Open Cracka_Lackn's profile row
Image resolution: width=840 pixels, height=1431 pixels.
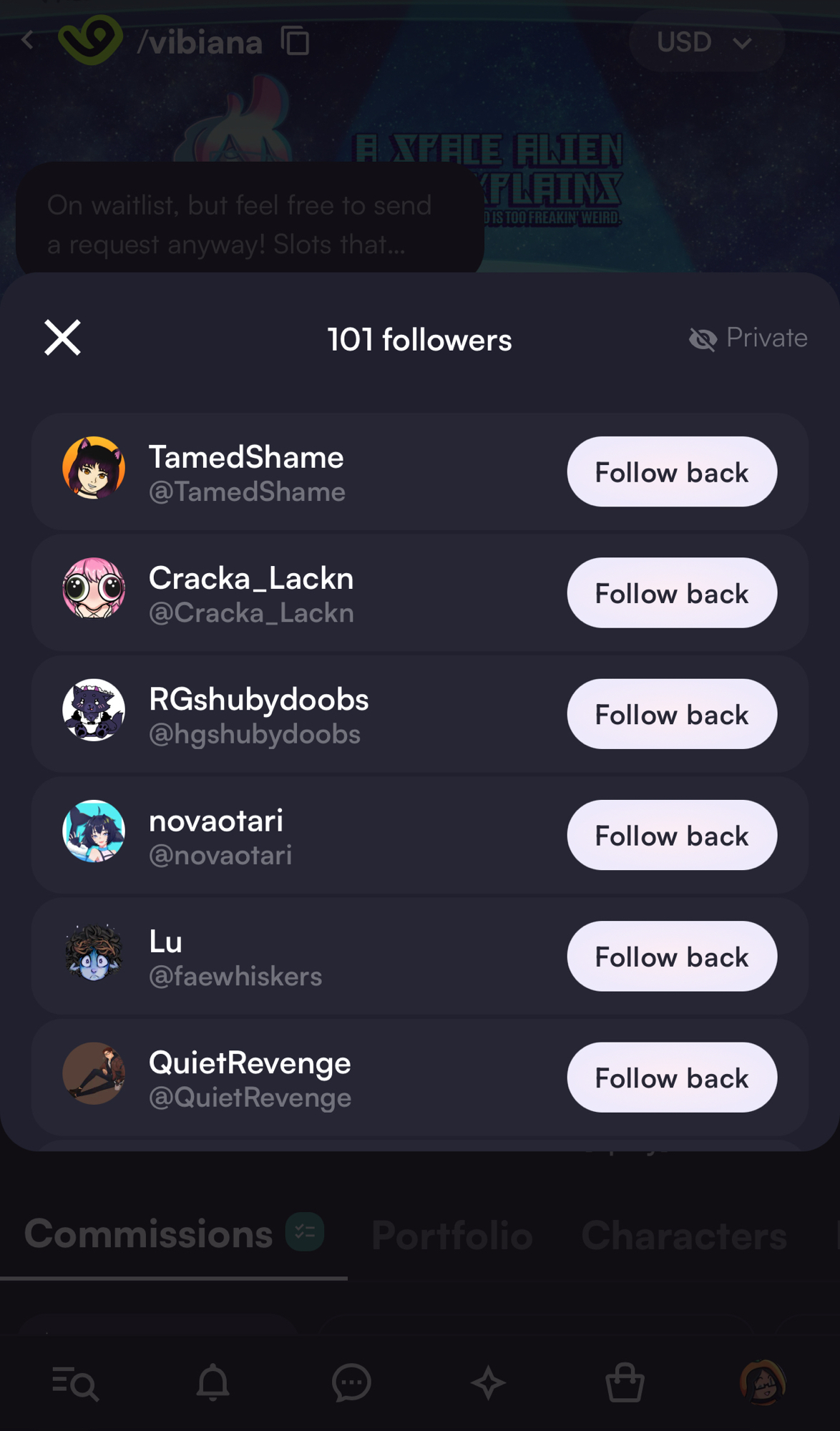(x=250, y=593)
